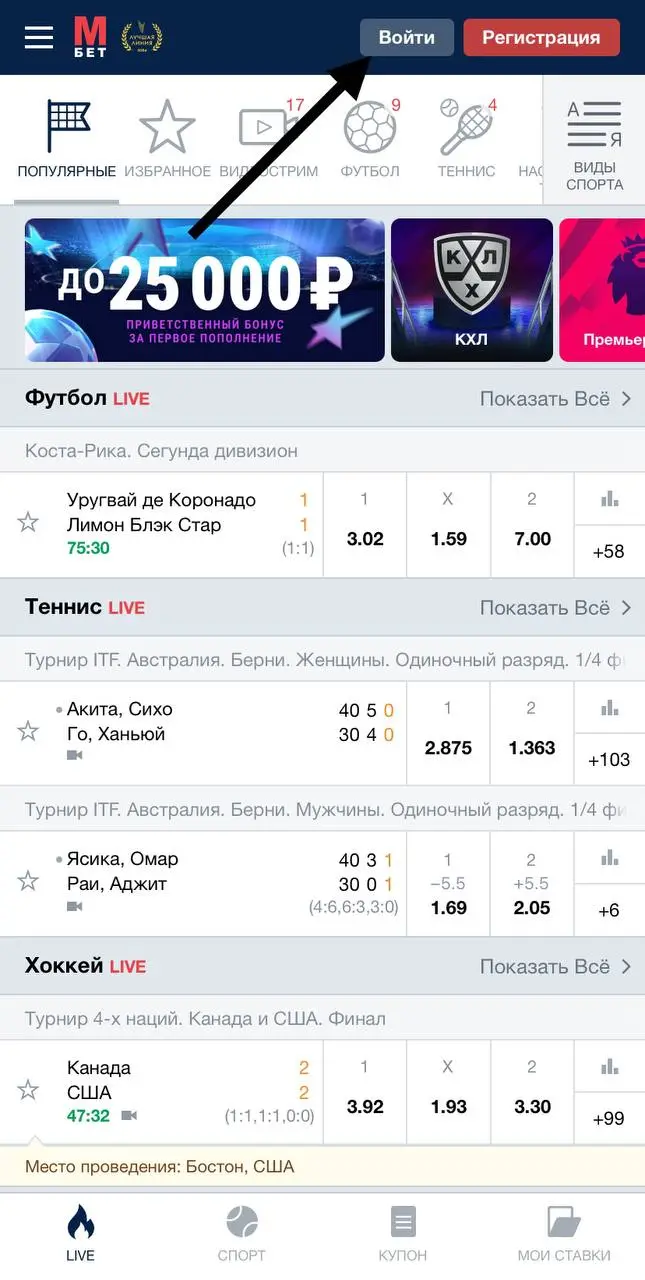The image size is (645, 1280).
Task: Show all live Хоккей matches
Action: tap(555, 966)
